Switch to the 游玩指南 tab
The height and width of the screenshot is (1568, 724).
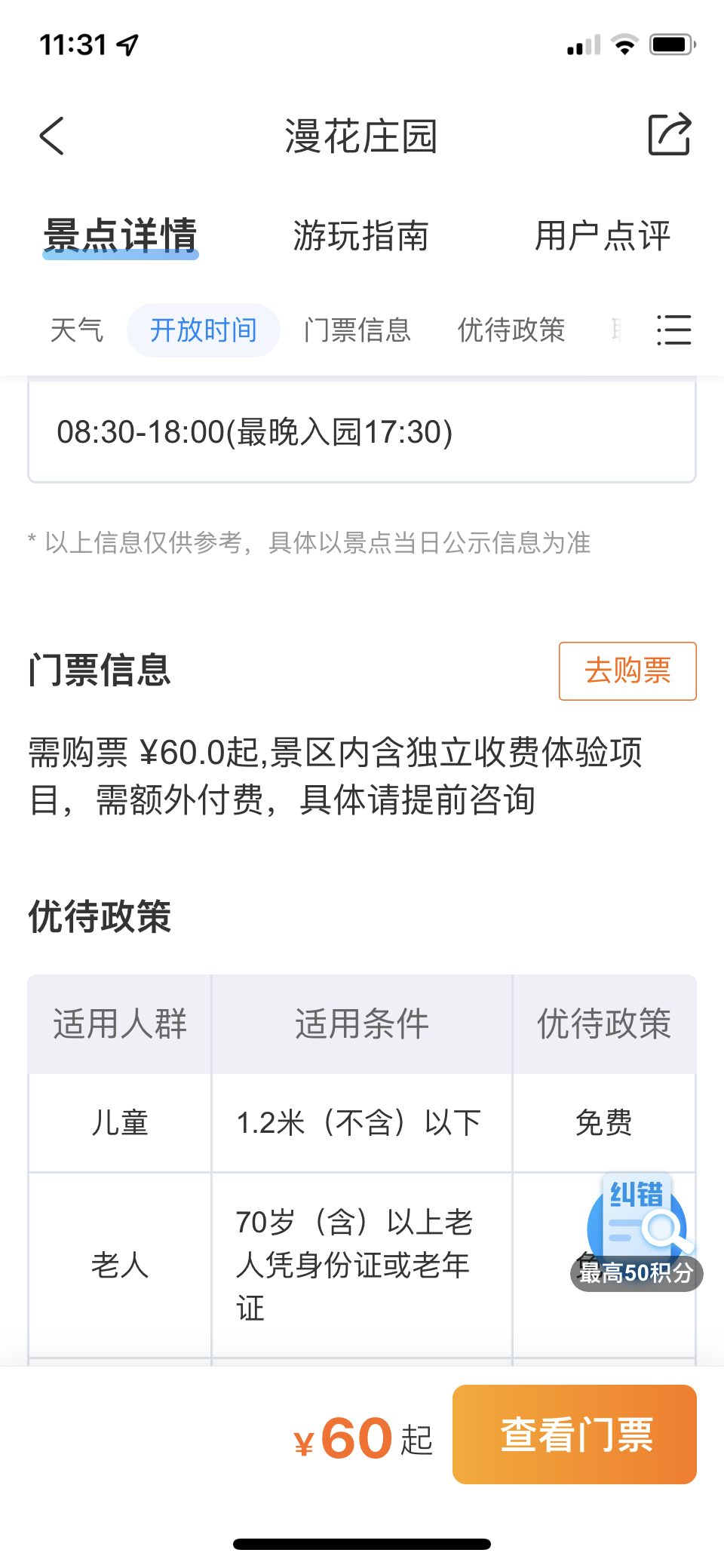(361, 235)
